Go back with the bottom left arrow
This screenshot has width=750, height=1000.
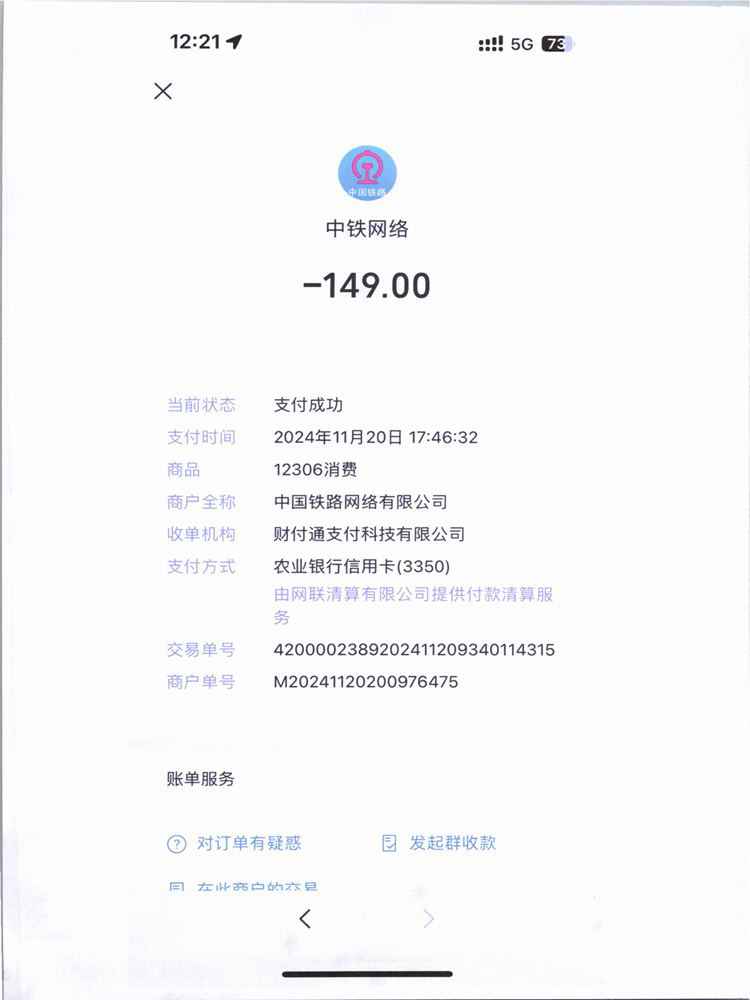pyautogui.click(x=305, y=918)
